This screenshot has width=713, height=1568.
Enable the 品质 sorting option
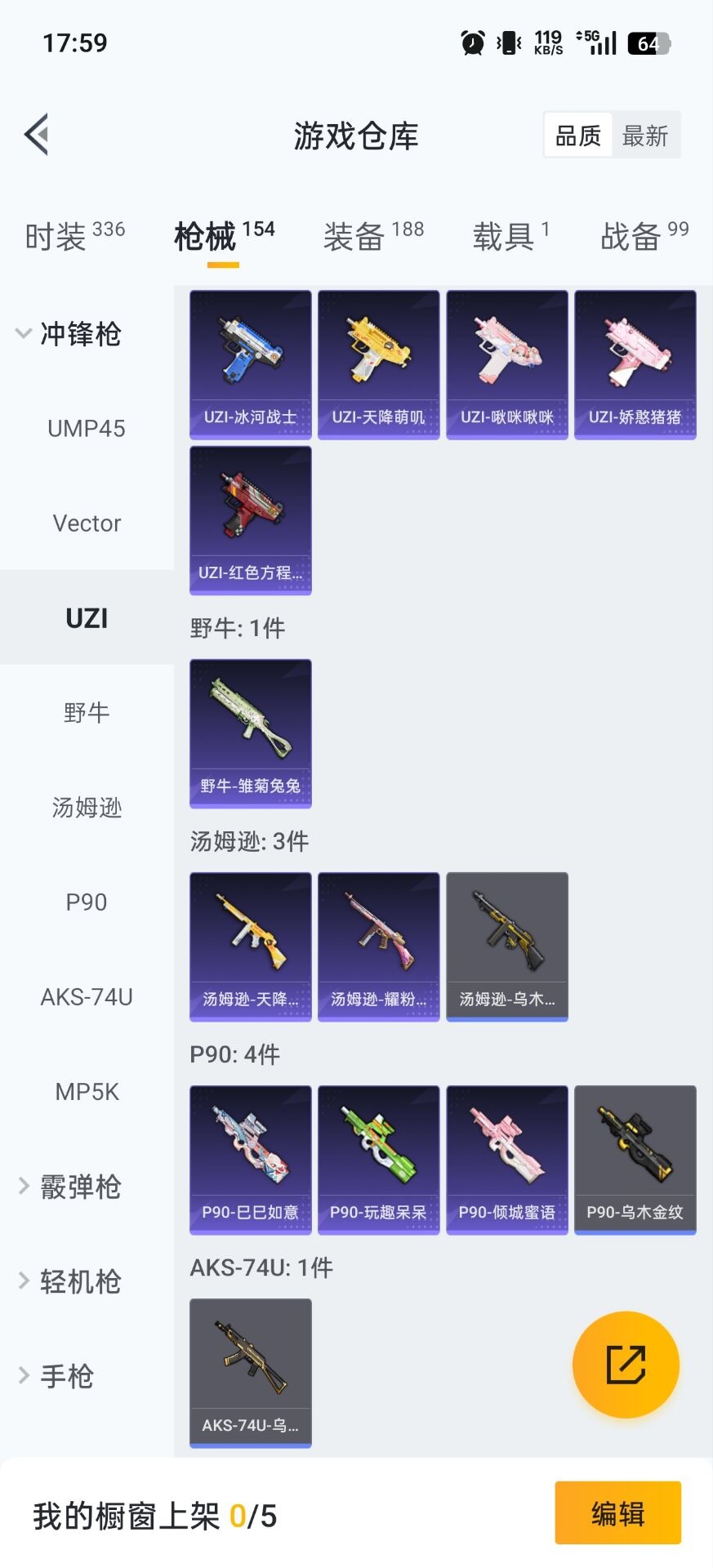pos(578,135)
